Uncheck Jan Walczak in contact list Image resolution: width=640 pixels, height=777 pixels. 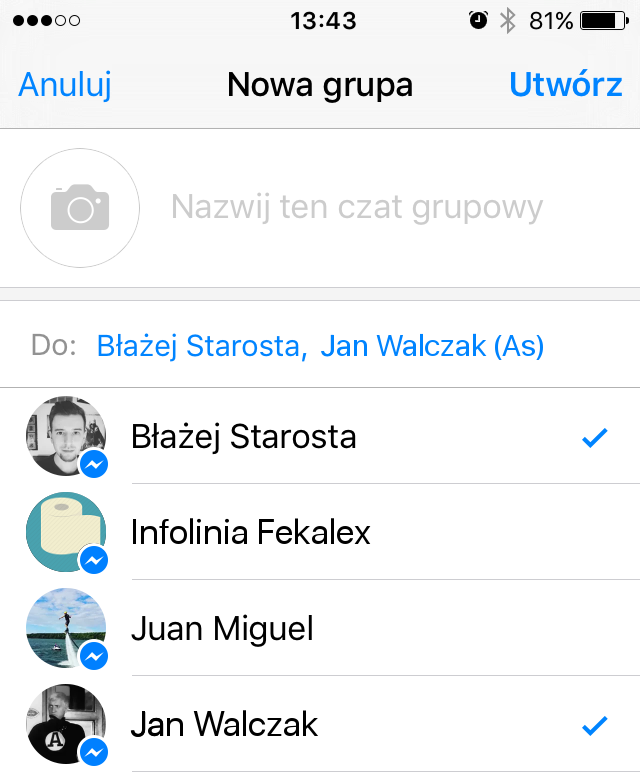(320, 724)
